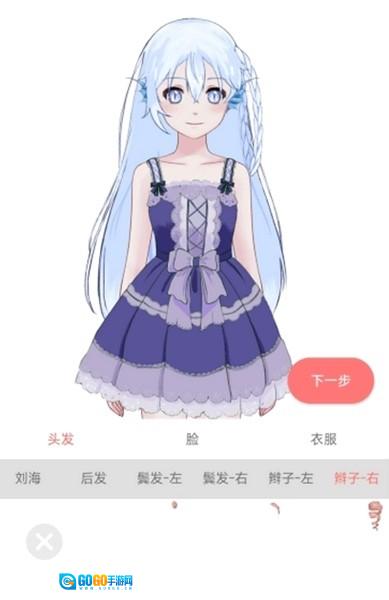Select the 后发 back hair category
389x600 pixels.
click(x=94, y=478)
